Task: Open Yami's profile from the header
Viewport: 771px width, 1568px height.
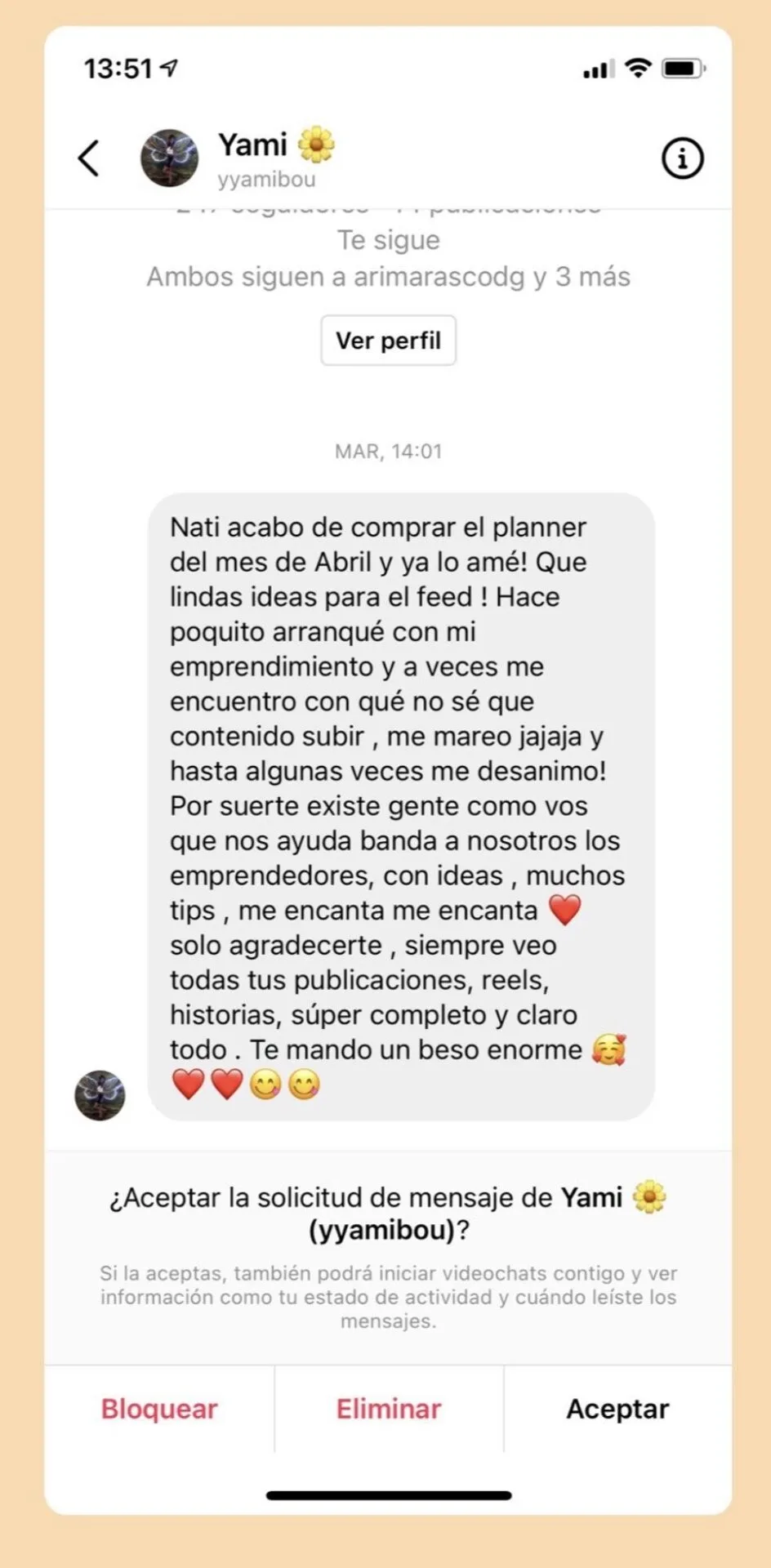Action: pos(253,158)
